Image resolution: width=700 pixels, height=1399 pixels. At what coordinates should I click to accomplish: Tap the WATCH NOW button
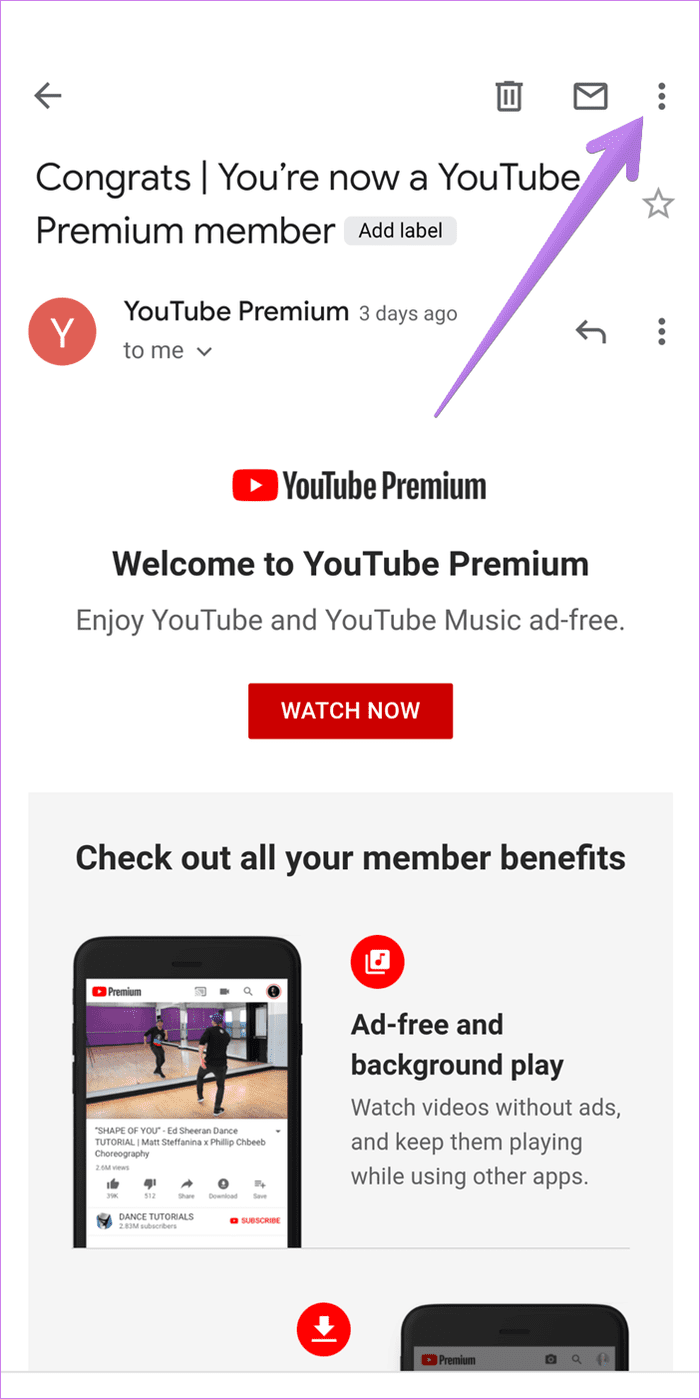click(x=350, y=711)
